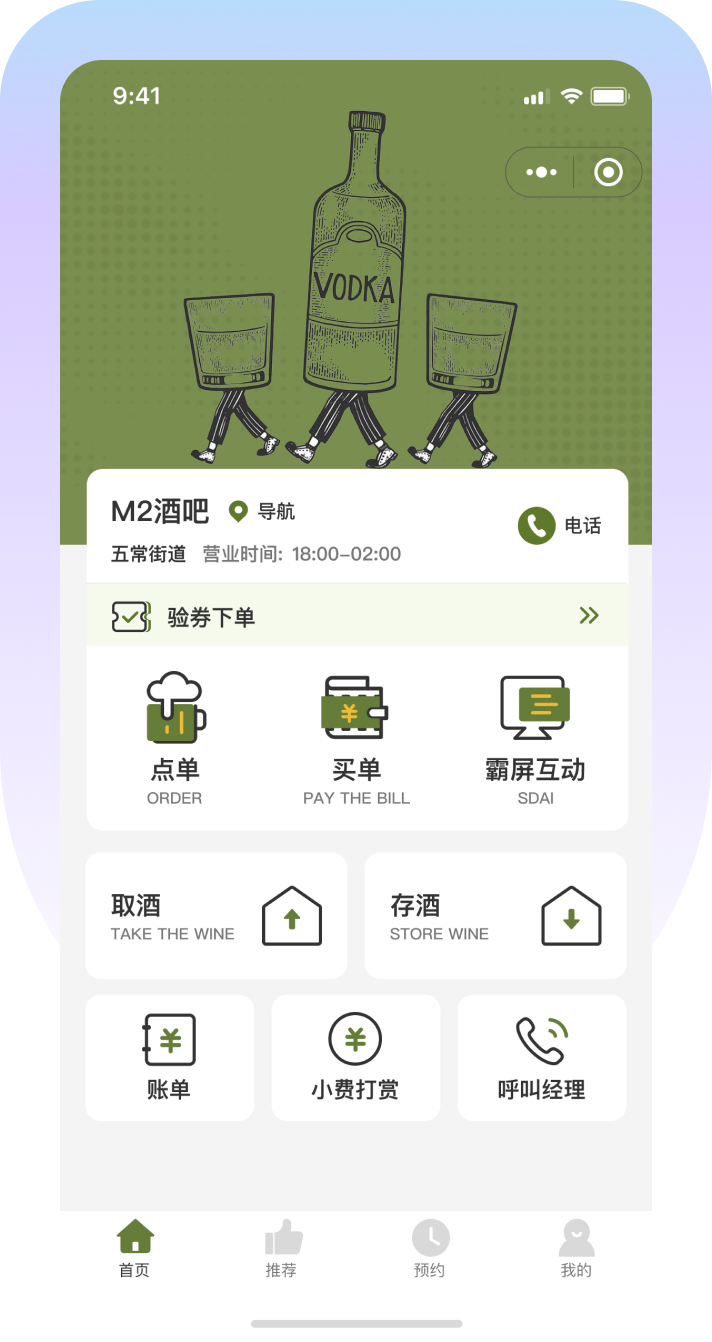Open 验券下单 coupon order row
The height and width of the screenshot is (1342, 712).
coord(357,616)
